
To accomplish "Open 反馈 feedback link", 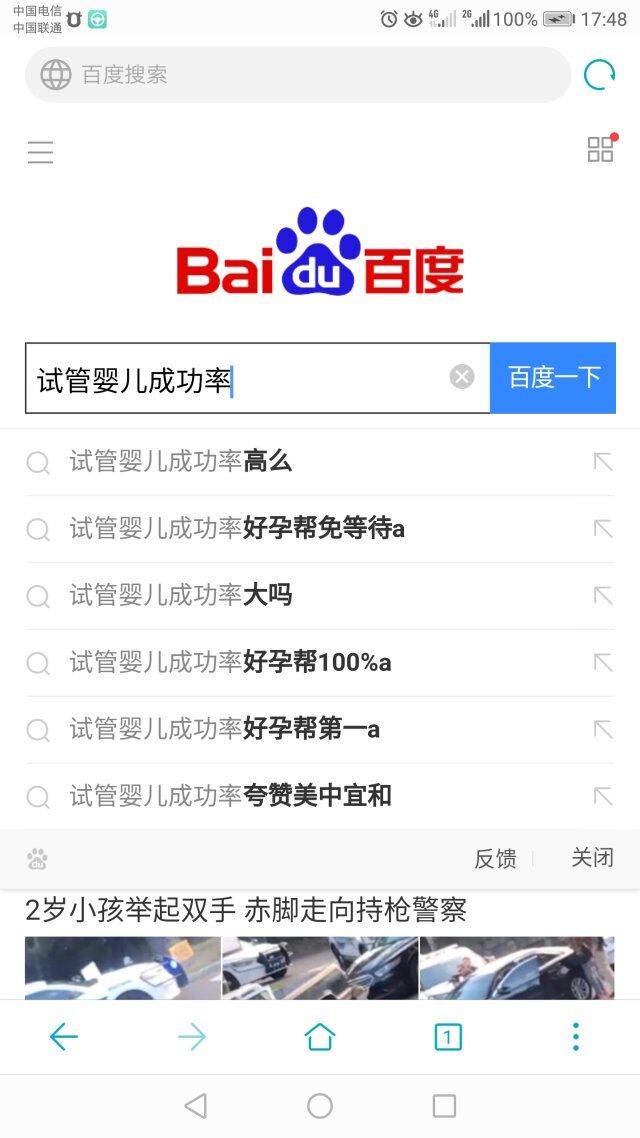I will point(495,858).
